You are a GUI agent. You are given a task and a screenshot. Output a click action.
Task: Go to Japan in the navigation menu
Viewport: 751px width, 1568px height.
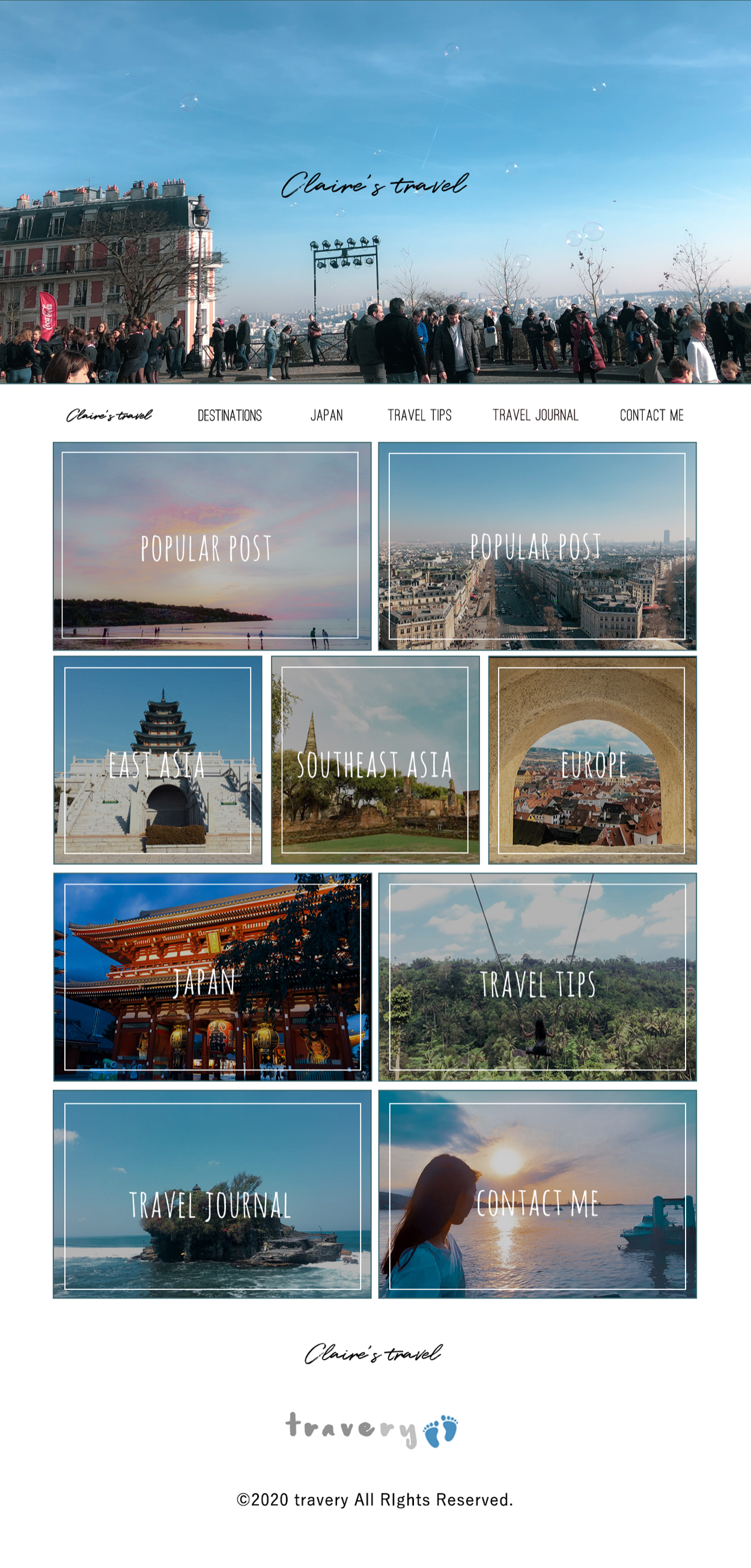coord(326,416)
